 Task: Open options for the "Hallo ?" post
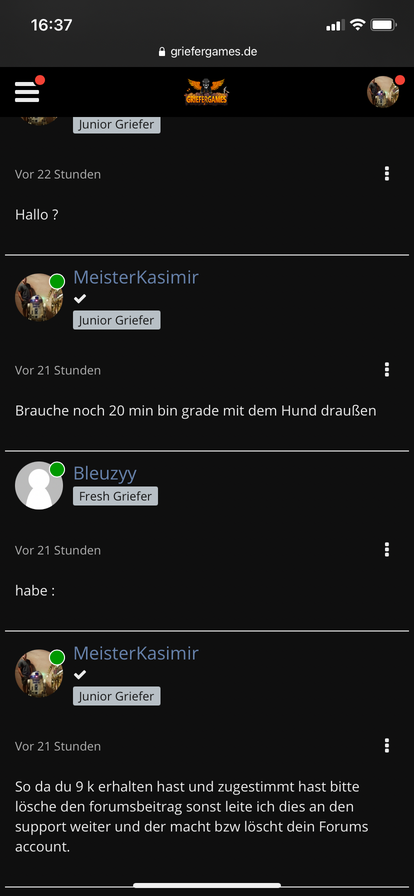click(x=387, y=174)
